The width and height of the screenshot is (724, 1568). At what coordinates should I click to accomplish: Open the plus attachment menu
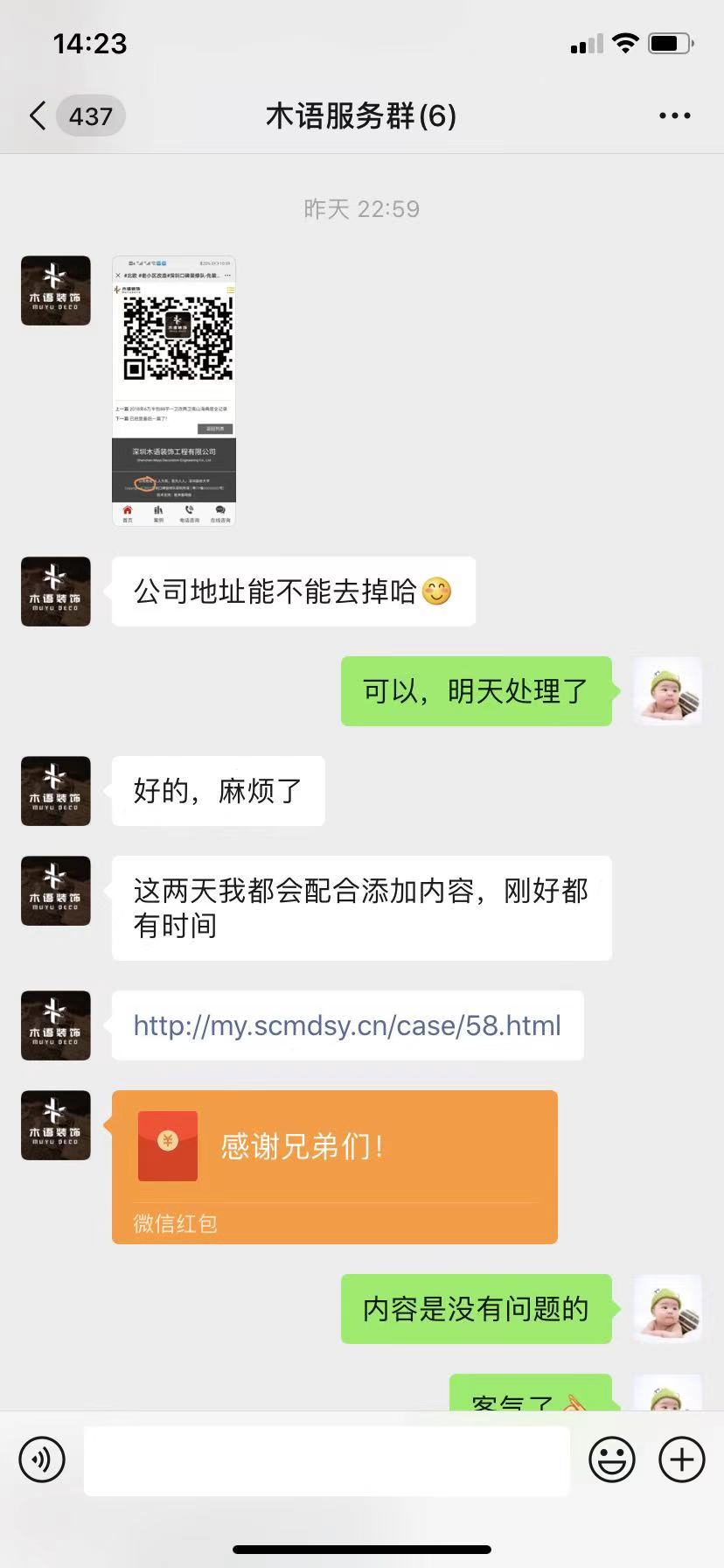(x=681, y=1459)
